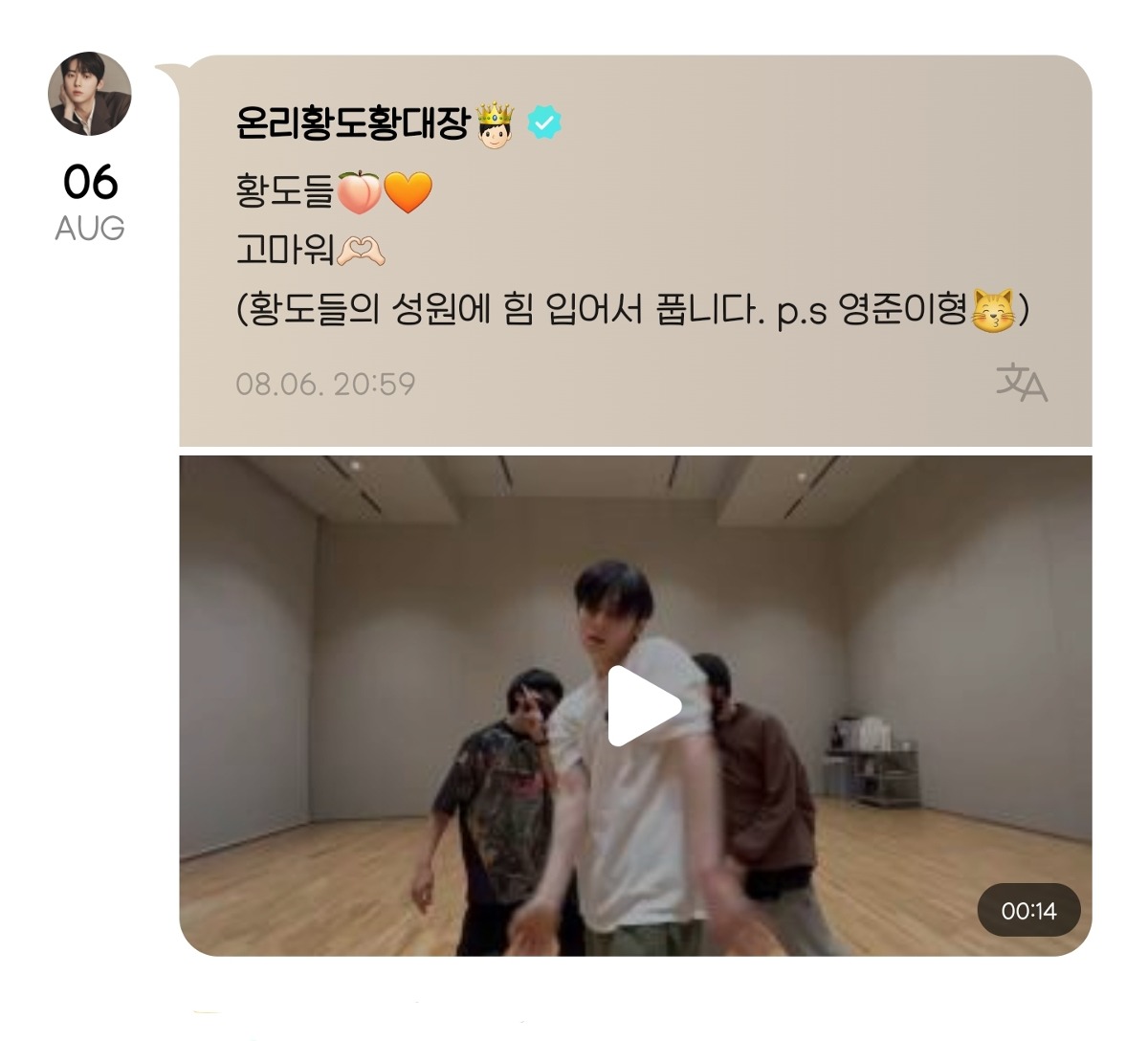Open the sender's profile picture
Screen dimensions: 1148x1041
(x=90, y=94)
